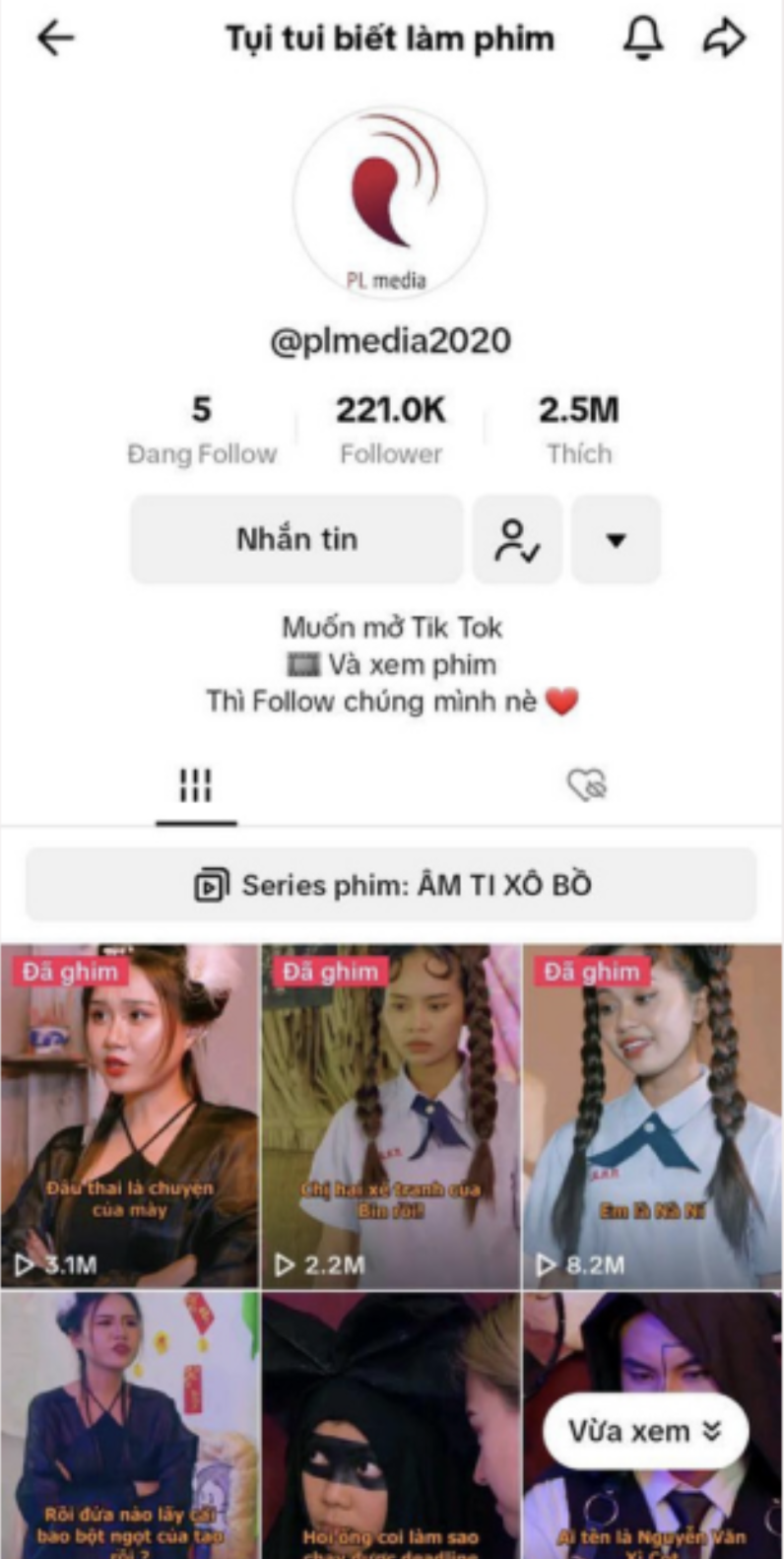This screenshot has height=1559, width=784.
Task: Play the pinned video with 3.1M views
Action: (x=129, y=1116)
